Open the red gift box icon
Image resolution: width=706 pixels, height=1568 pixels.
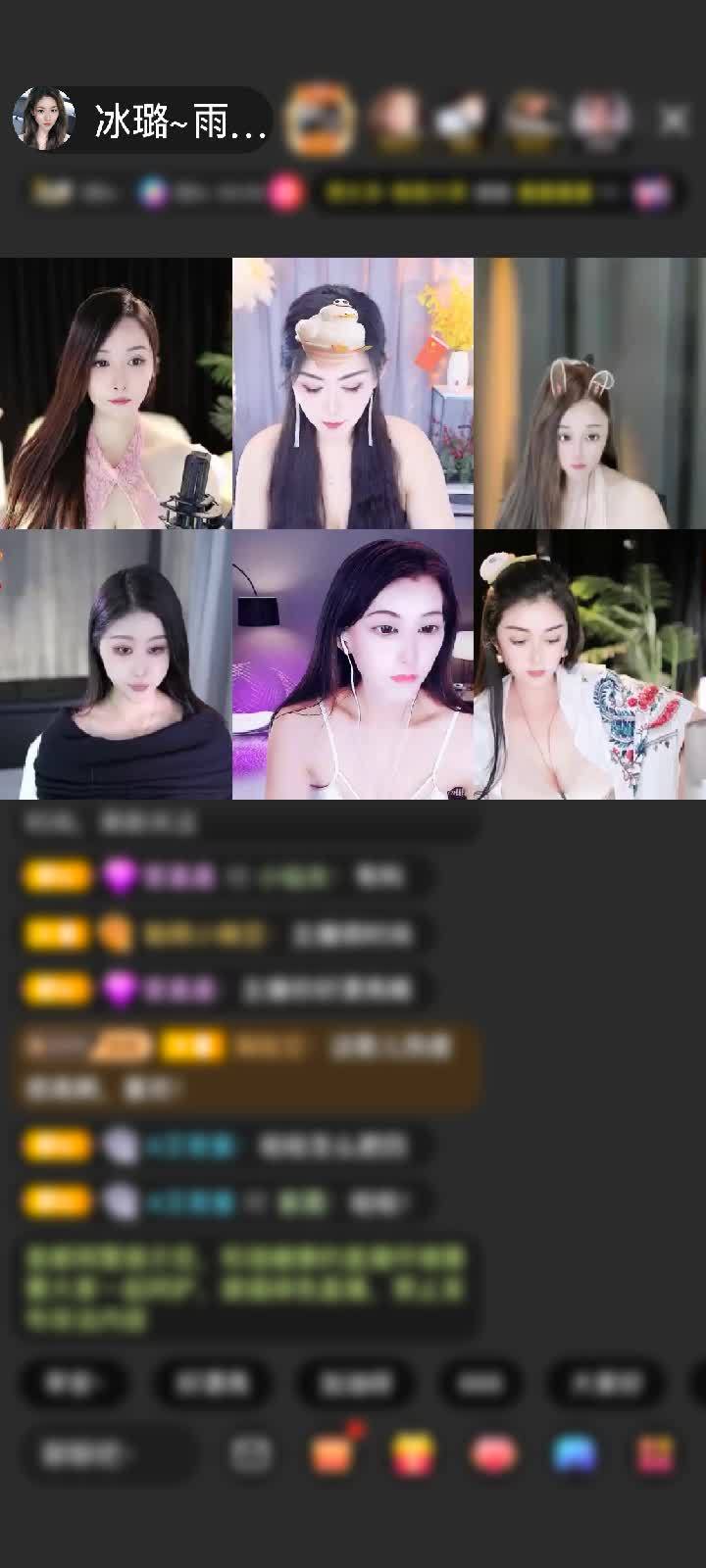(655, 1454)
